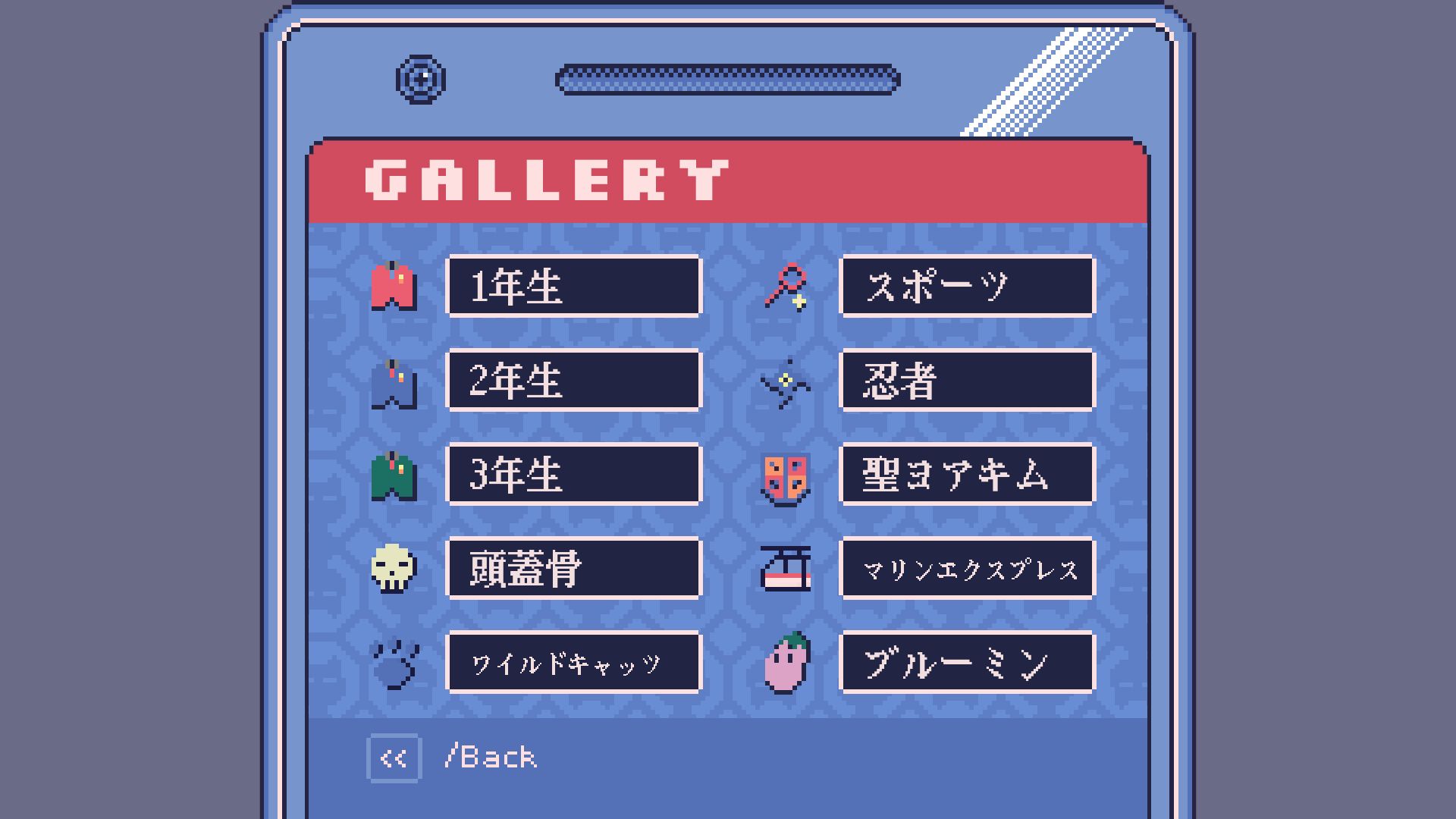
Task: Open the 聖ヨアキム gallery category
Action: (x=967, y=474)
